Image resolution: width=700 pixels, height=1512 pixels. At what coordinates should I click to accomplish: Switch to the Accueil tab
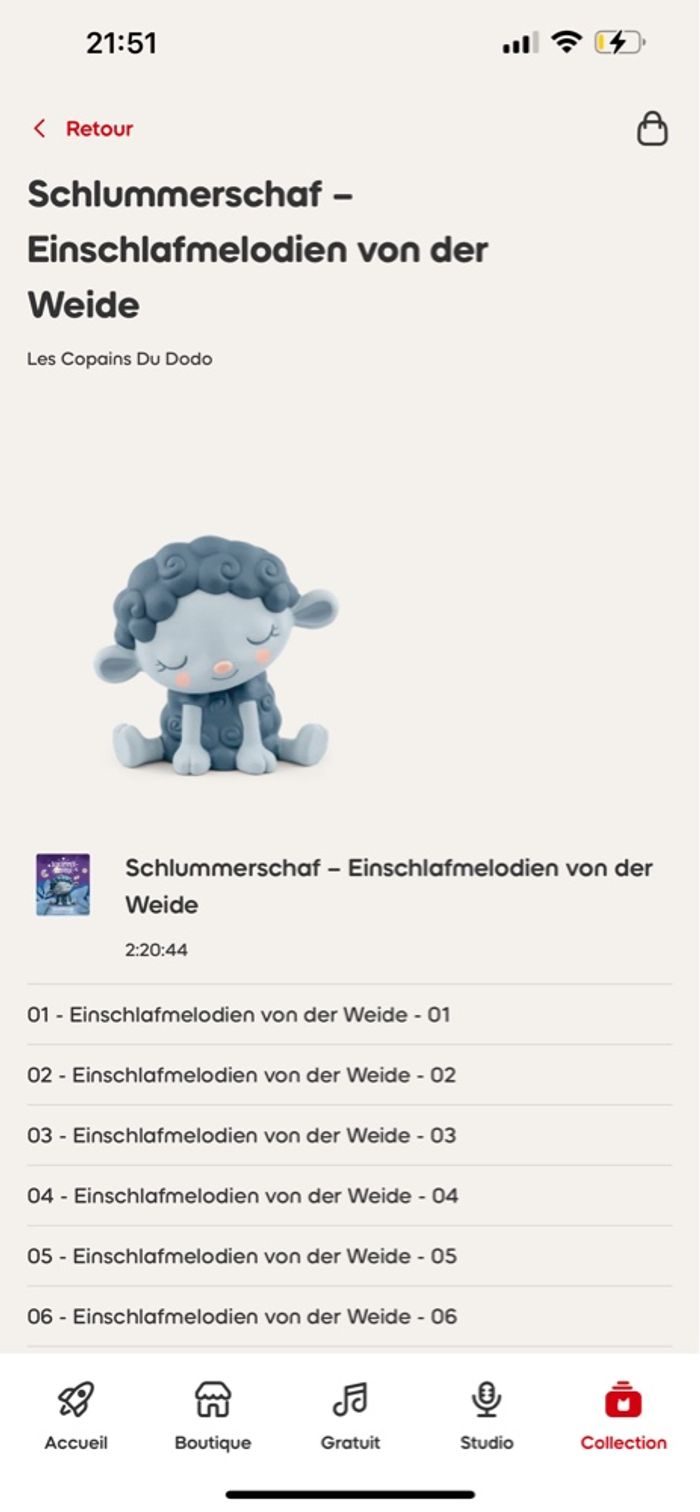[76, 1414]
